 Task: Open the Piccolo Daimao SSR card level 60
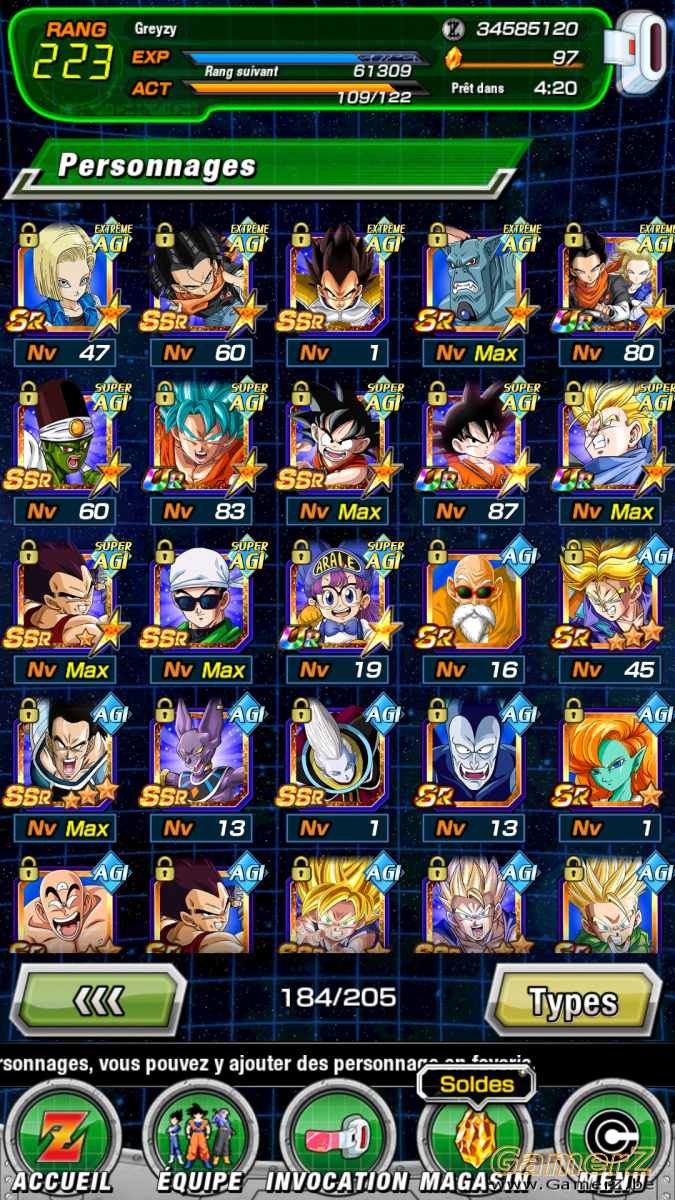(x=67, y=453)
